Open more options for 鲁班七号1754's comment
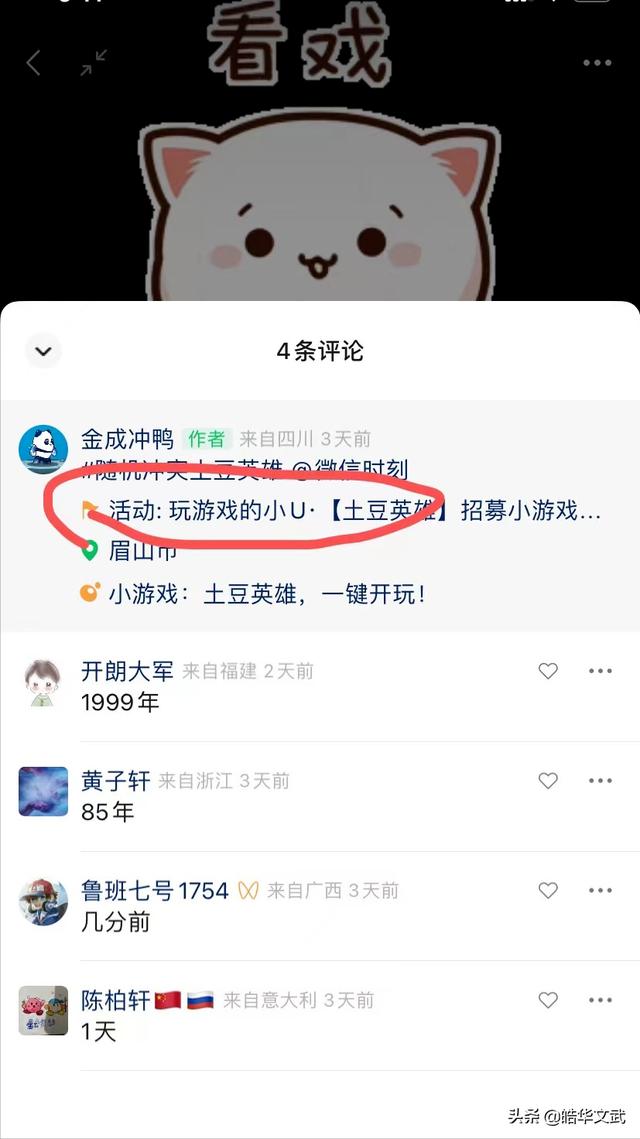640x1139 pixels. tap(600, 890)
